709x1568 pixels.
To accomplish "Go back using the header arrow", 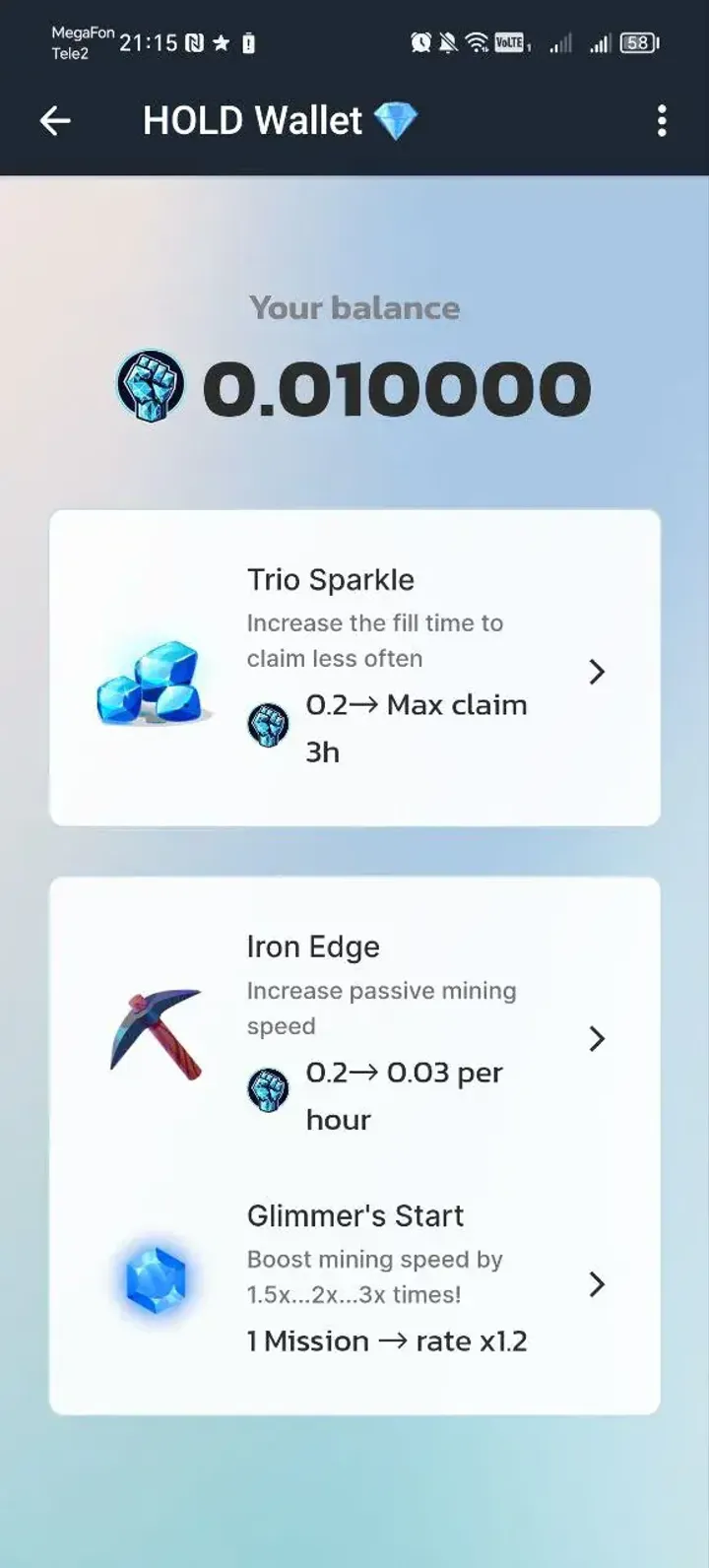I will (x=55, y=121).
